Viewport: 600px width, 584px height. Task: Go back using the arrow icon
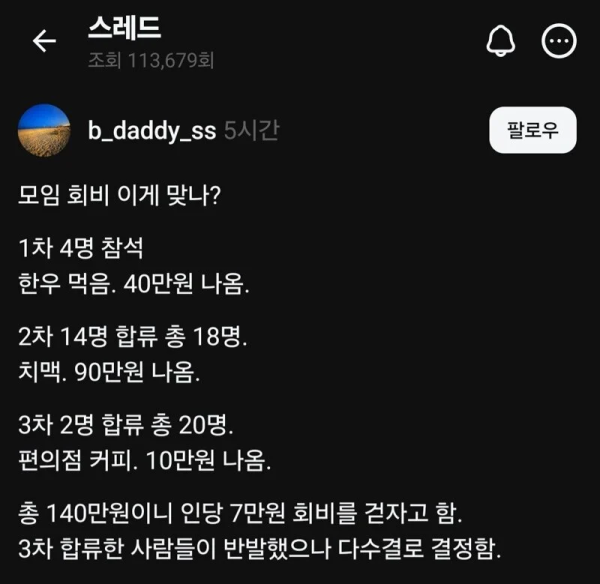point(43,40)
